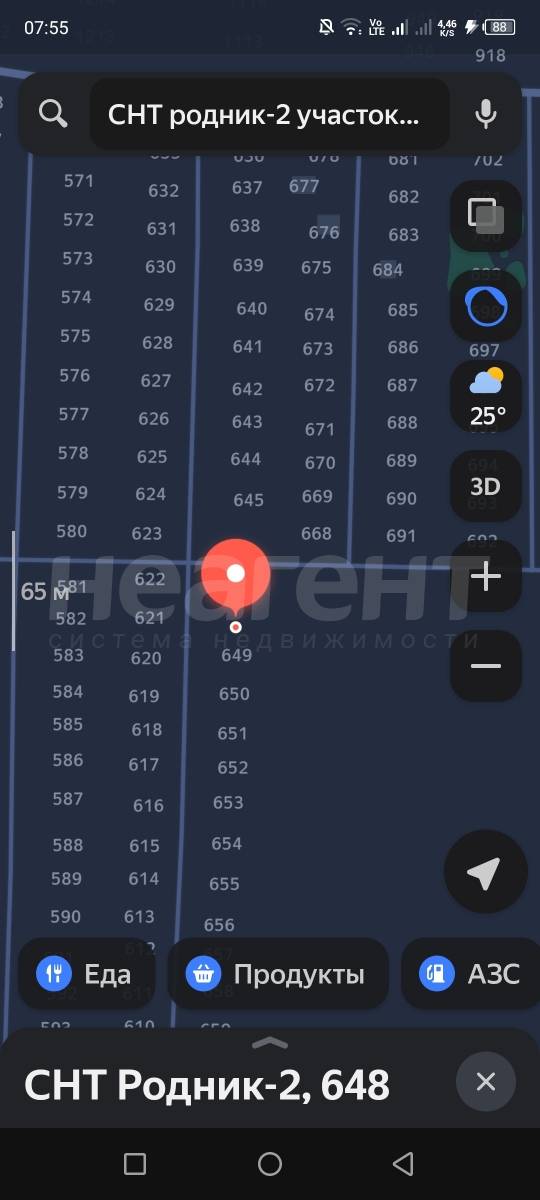540x1200 pixels.
Task: Center map on my location
Action: [485, 872]
